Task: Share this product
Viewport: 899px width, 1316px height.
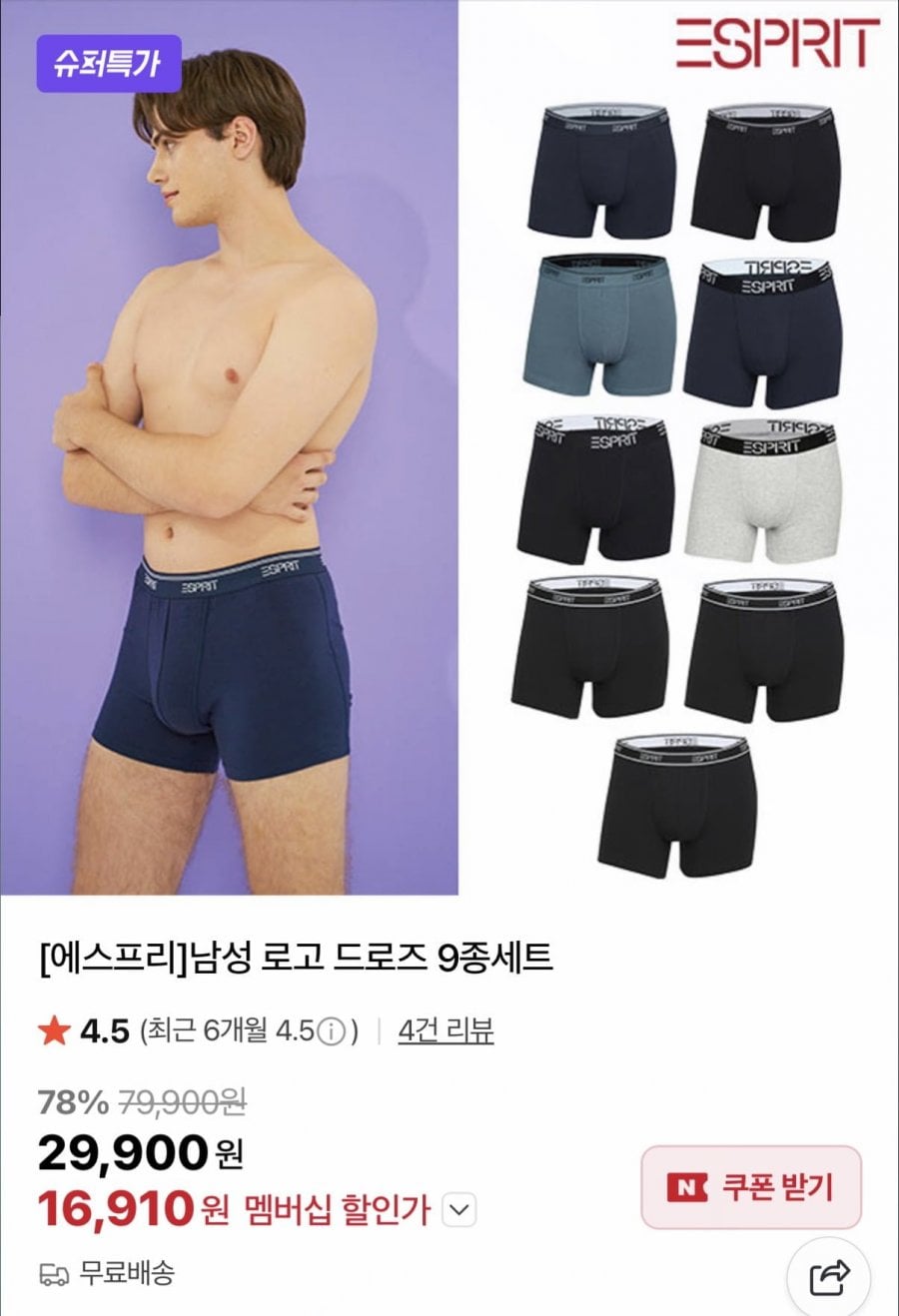Action: coord(829,1277)
